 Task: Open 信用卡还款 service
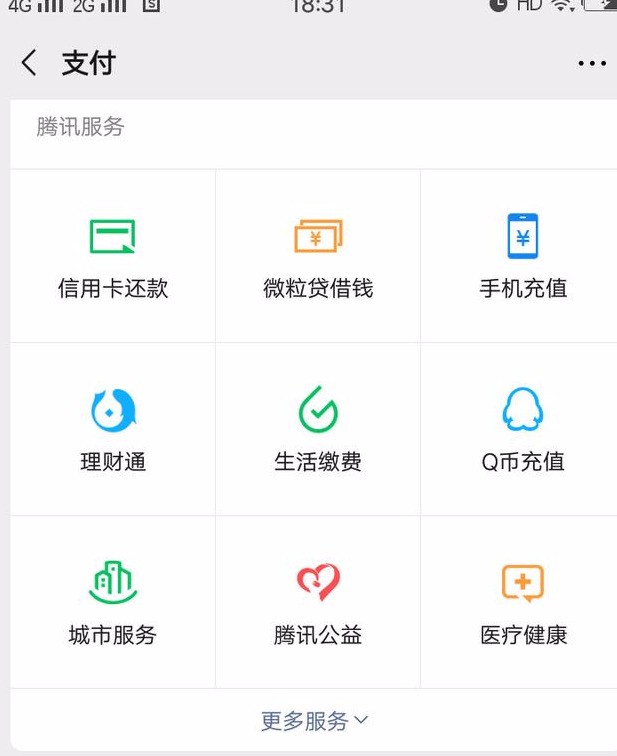point(113,258)
